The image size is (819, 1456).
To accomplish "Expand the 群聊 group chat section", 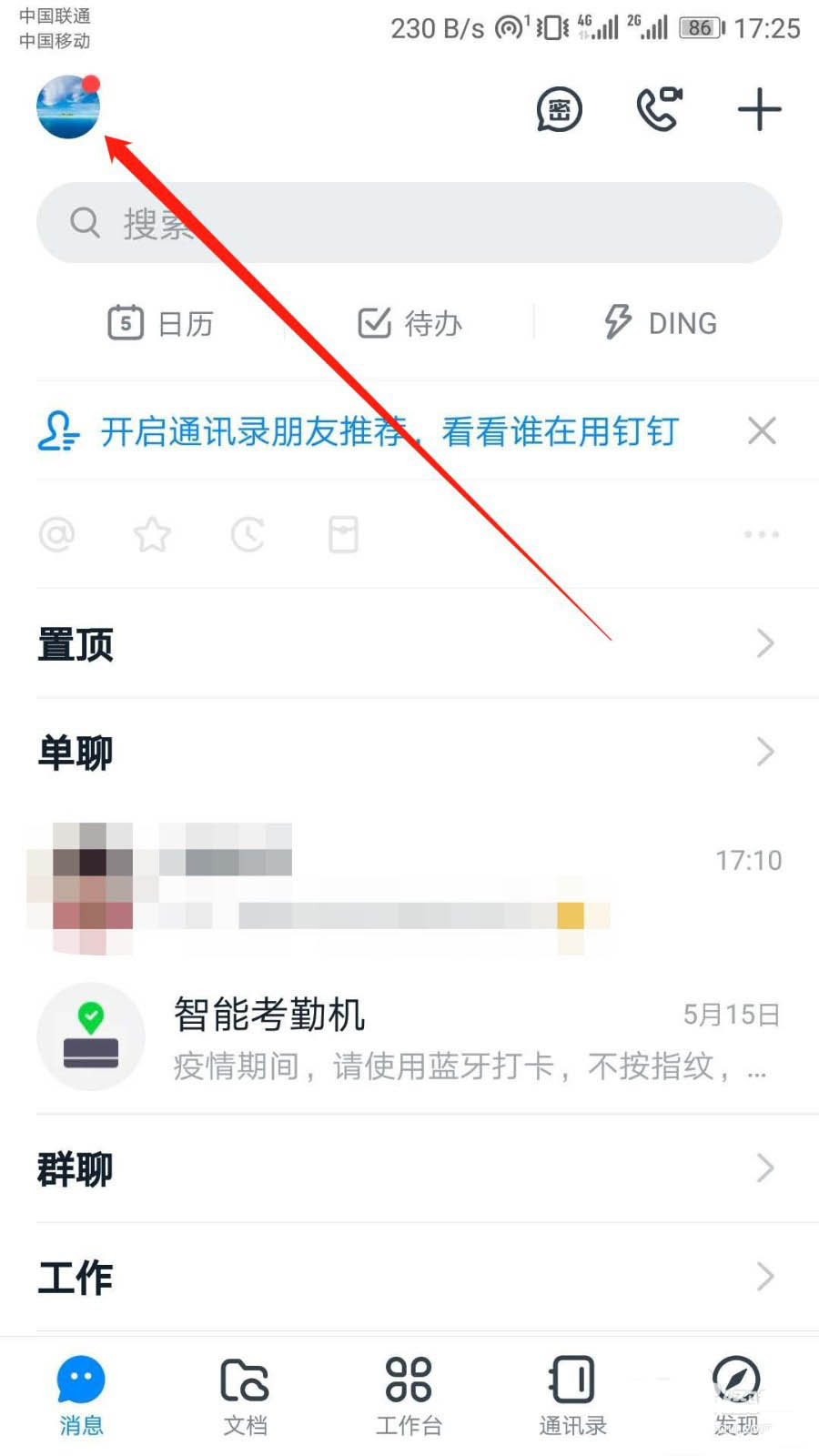I will 409,1168.
